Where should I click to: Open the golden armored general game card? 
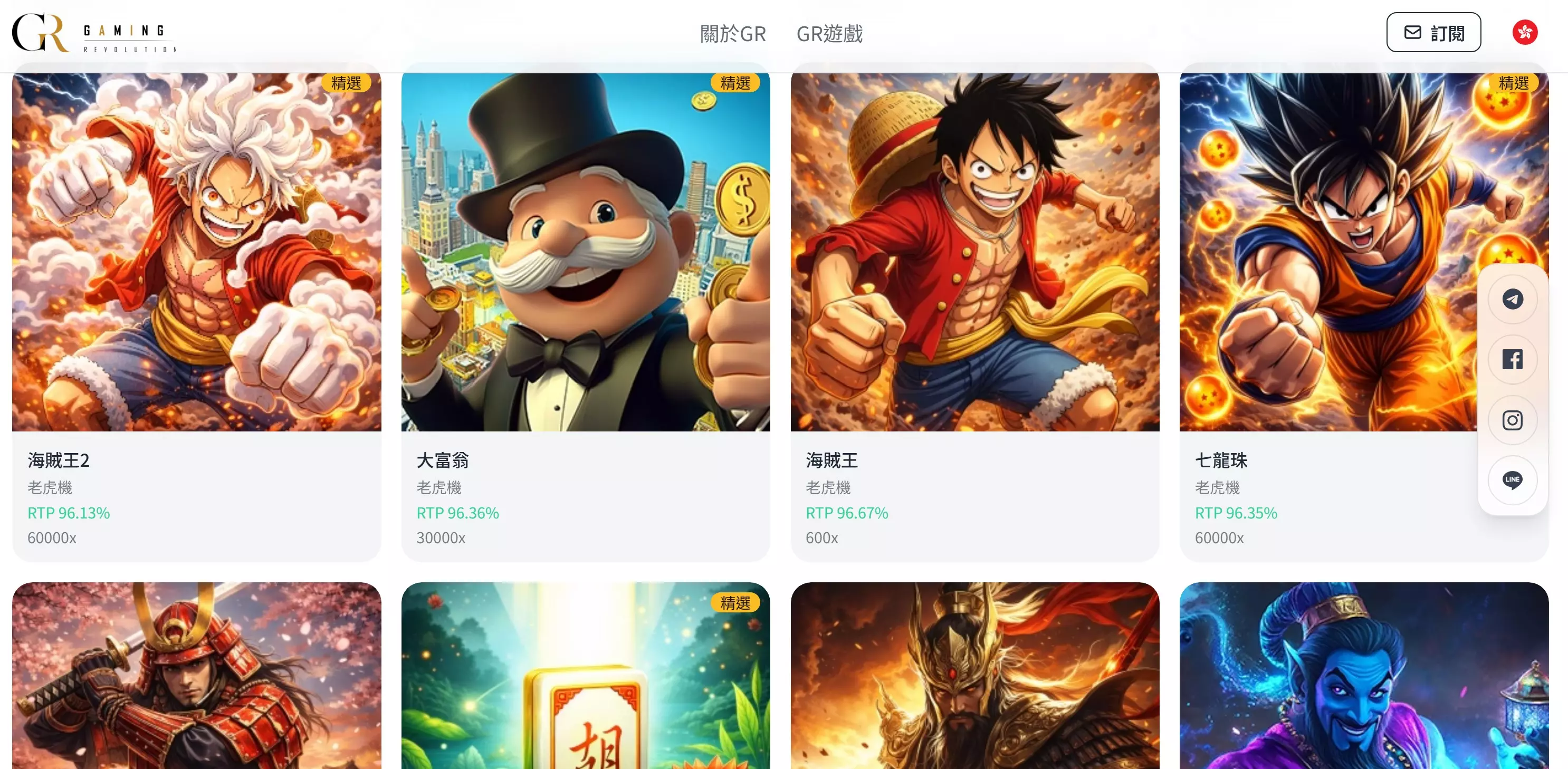click(974, 675)
